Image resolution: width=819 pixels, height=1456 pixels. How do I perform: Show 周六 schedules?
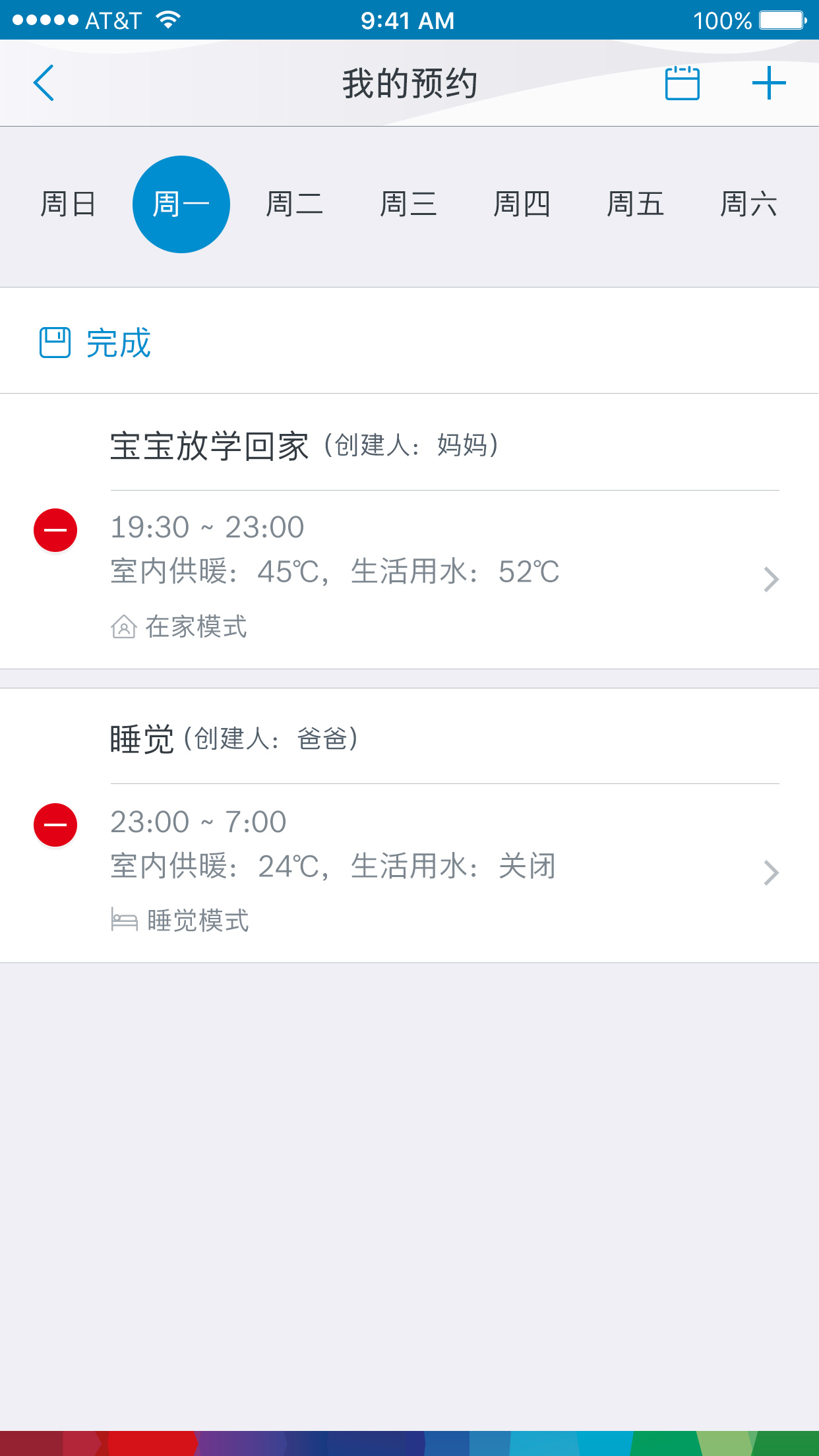pyautogui.click(x=748, y=204)
